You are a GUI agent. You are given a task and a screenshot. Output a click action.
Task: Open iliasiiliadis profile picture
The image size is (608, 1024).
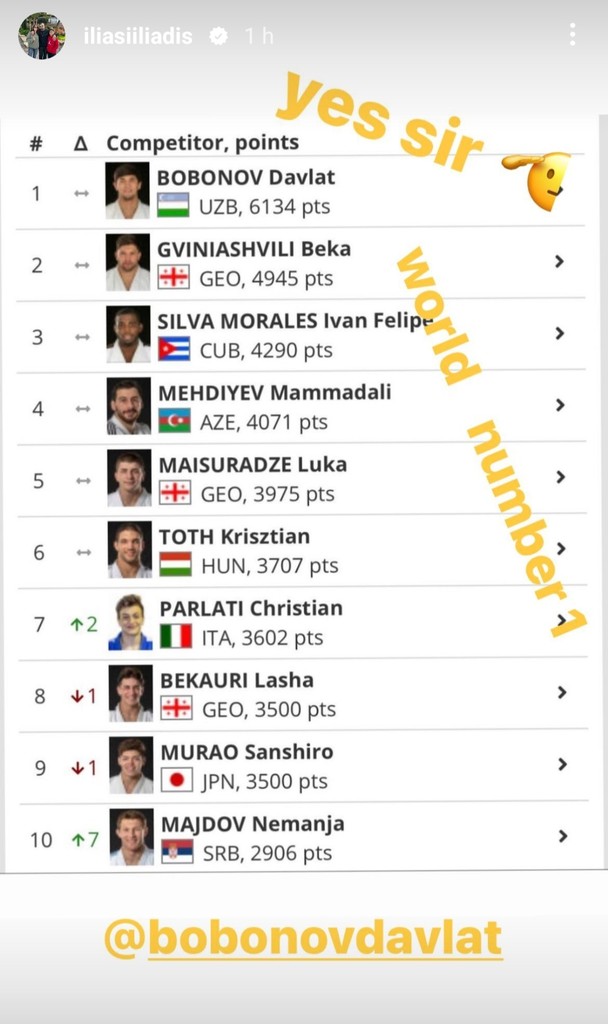(x=41, y=36)
